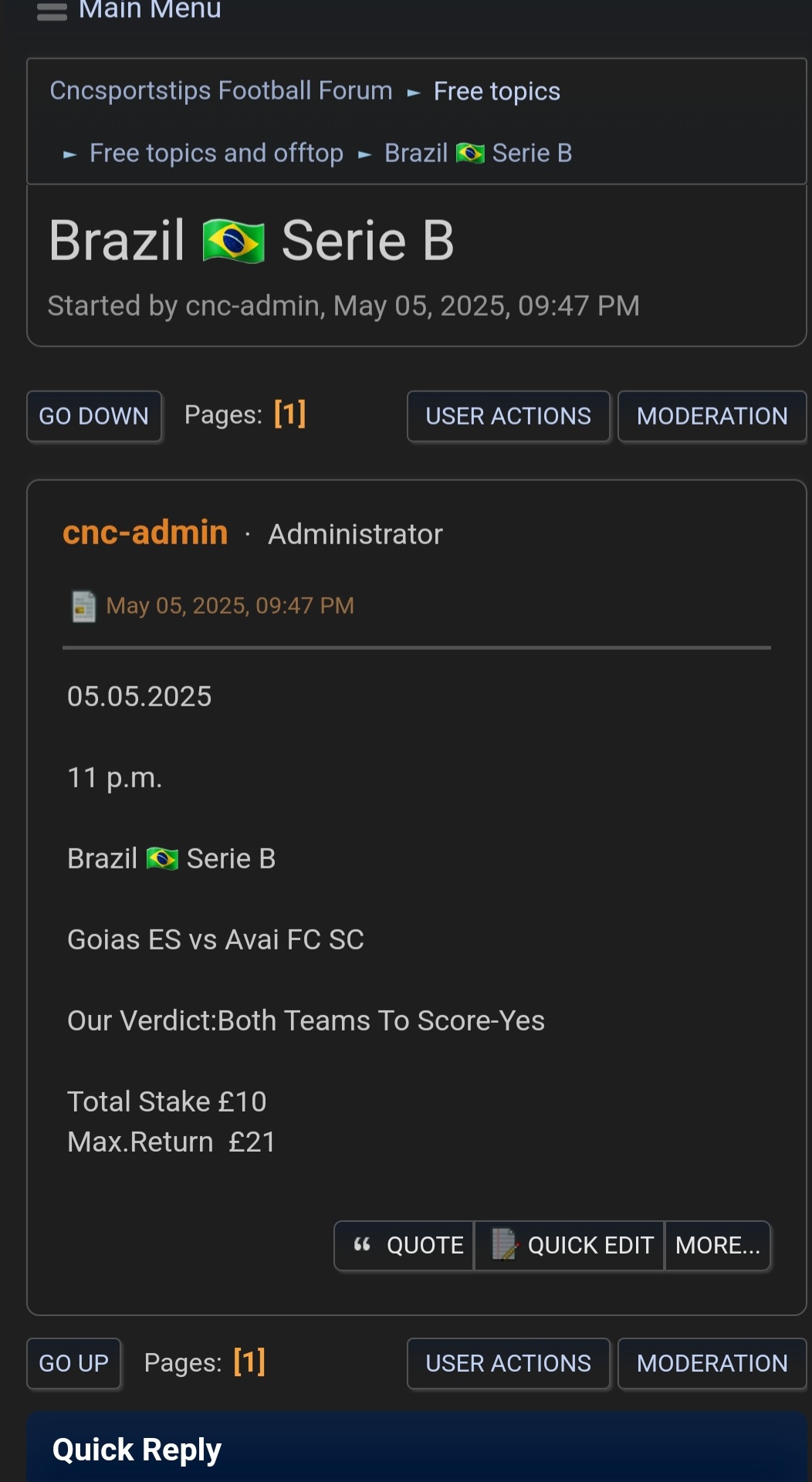Open the Main Menu hamburger

tap(52, 11)
